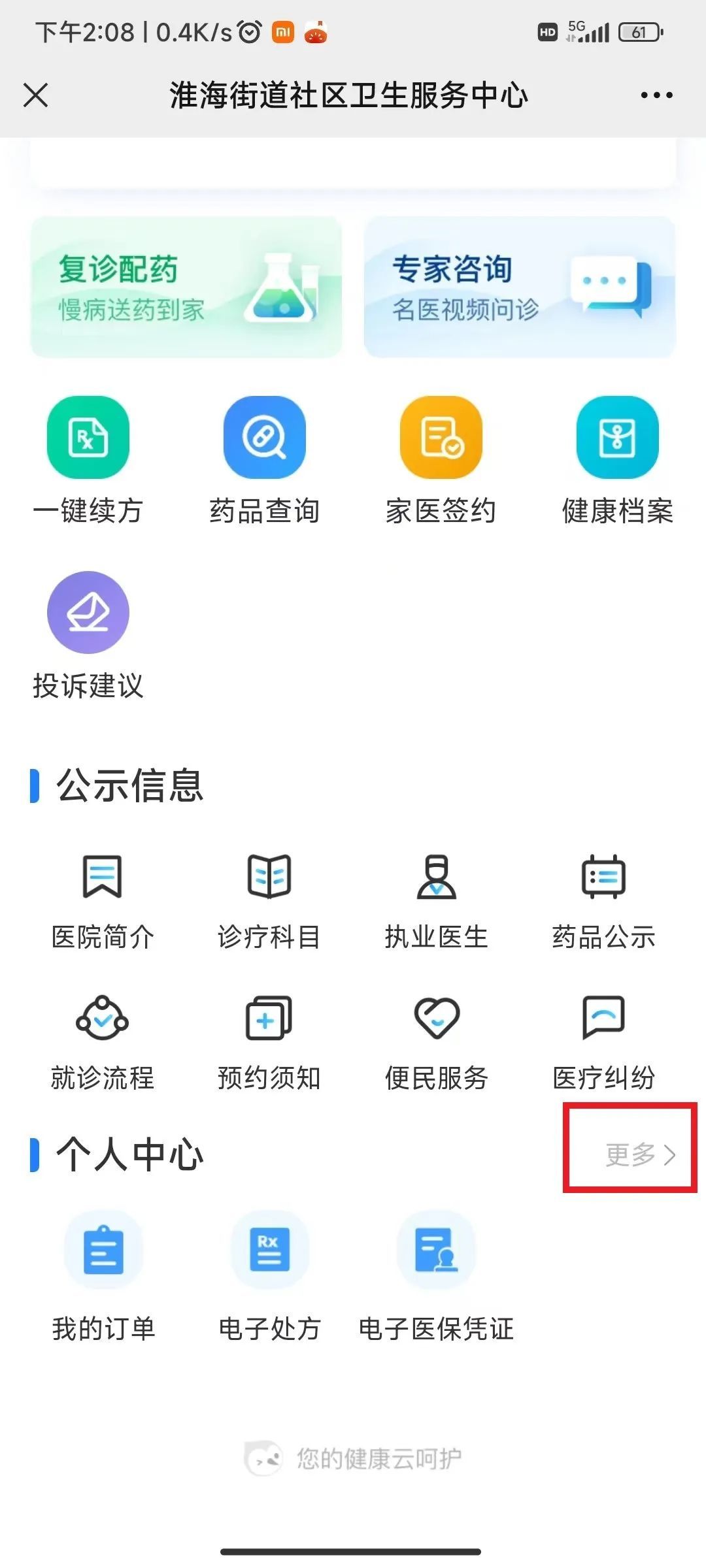Open the 专家咨询 video consultation card
This screenshot has height=1568, width=706.
click(x=520, y=287)
